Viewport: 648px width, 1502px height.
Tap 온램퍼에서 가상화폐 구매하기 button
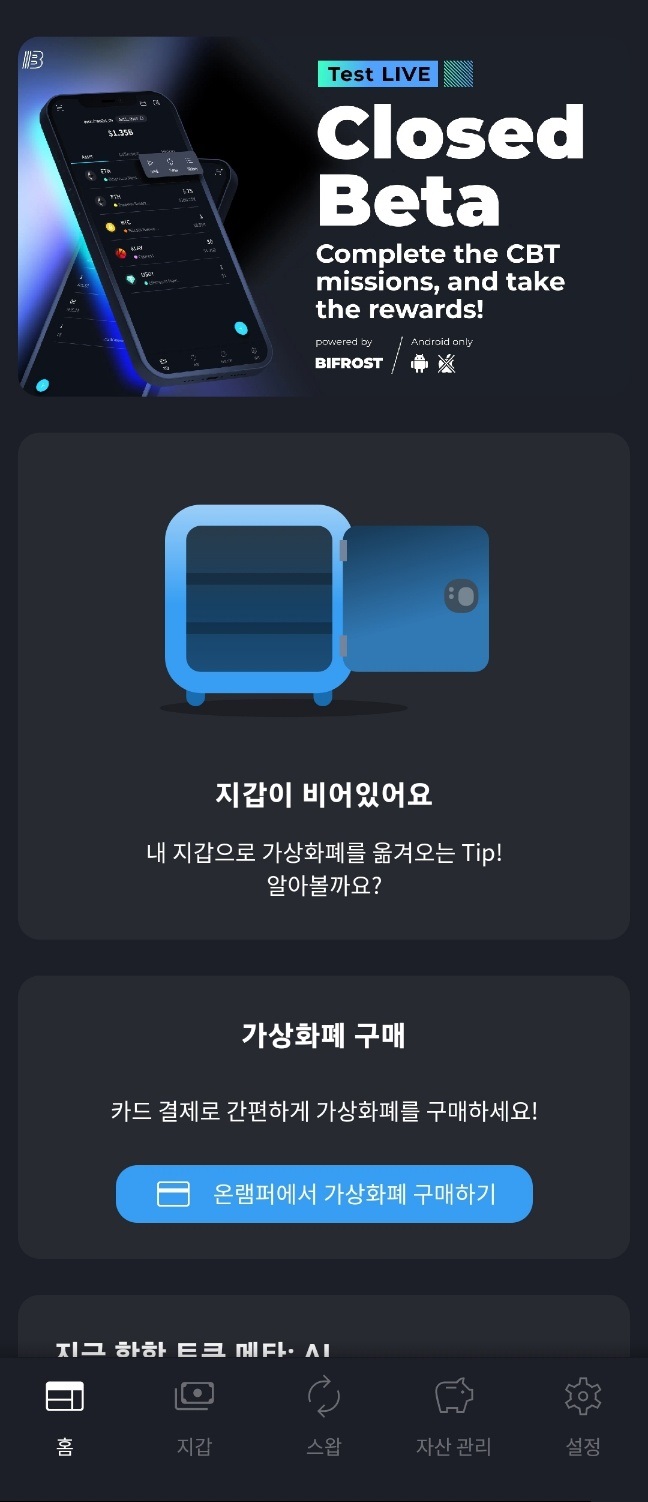[324, 1193]
